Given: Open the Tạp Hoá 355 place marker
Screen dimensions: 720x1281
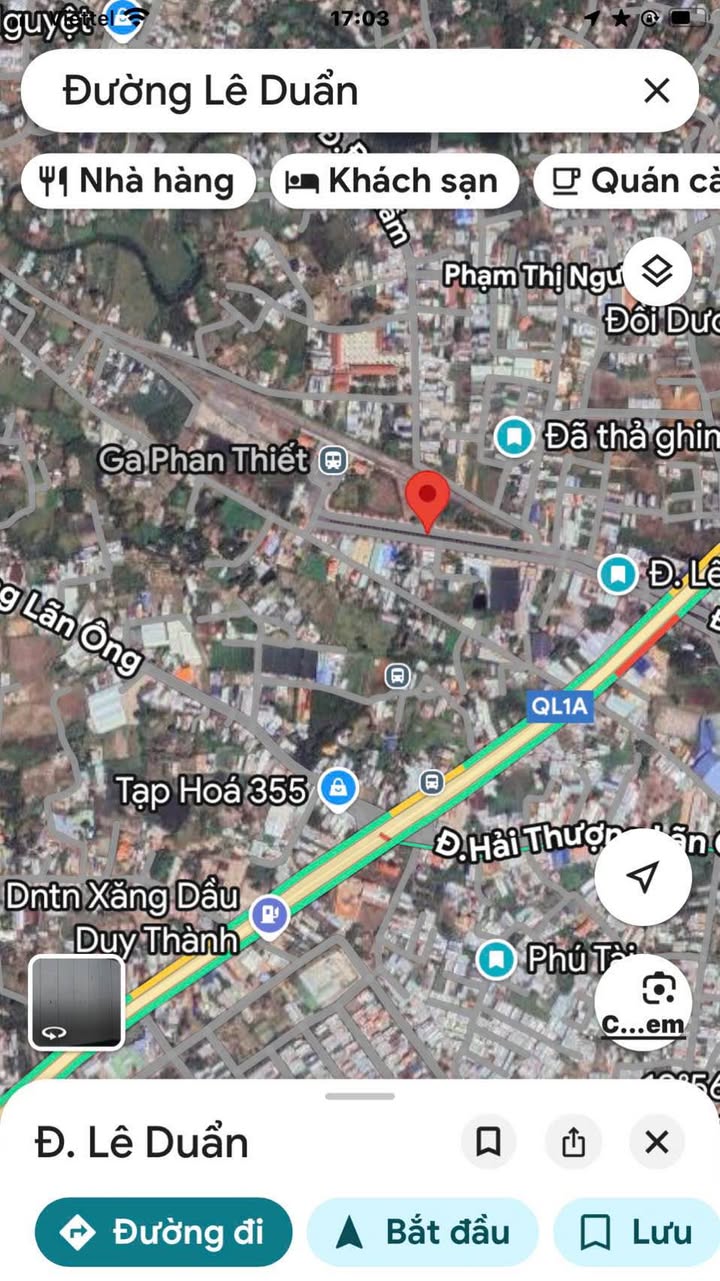Looking at the screenshot, I should pyautogui.click(x=339, y=790).
